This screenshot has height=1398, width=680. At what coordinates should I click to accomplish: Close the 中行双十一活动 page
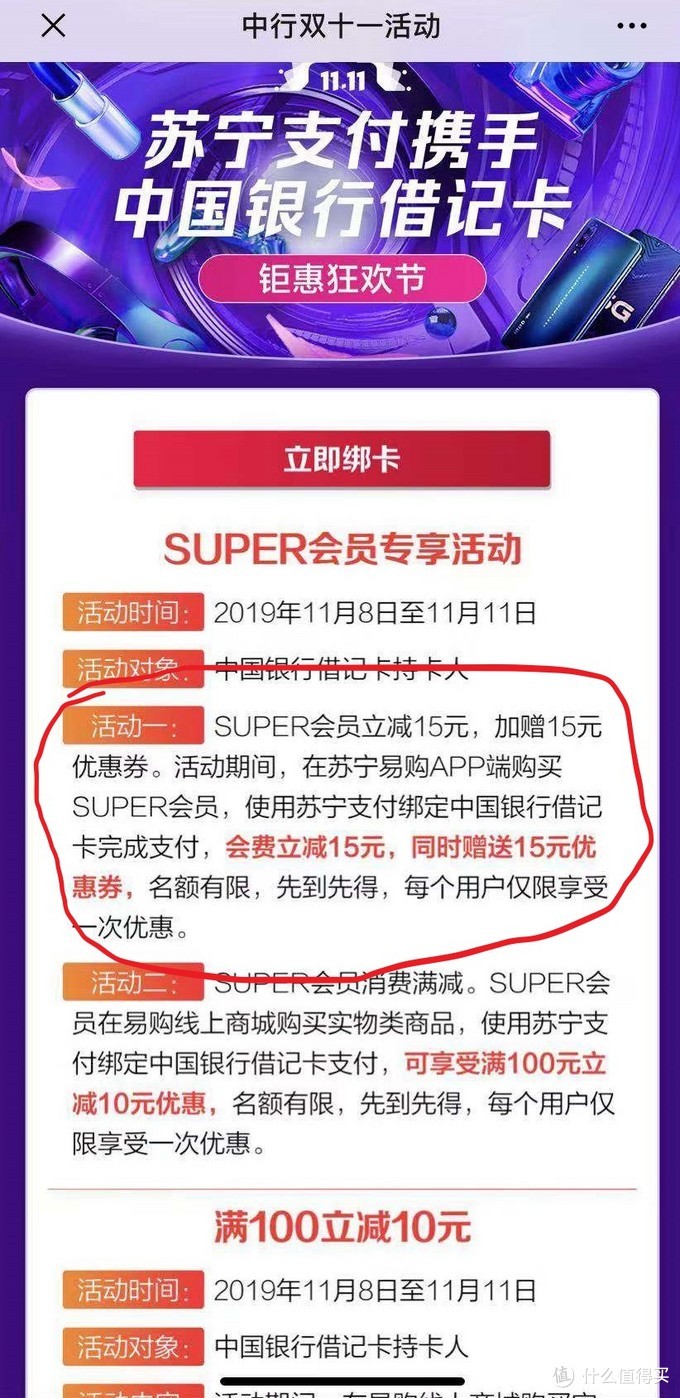[x=52, y=26]
